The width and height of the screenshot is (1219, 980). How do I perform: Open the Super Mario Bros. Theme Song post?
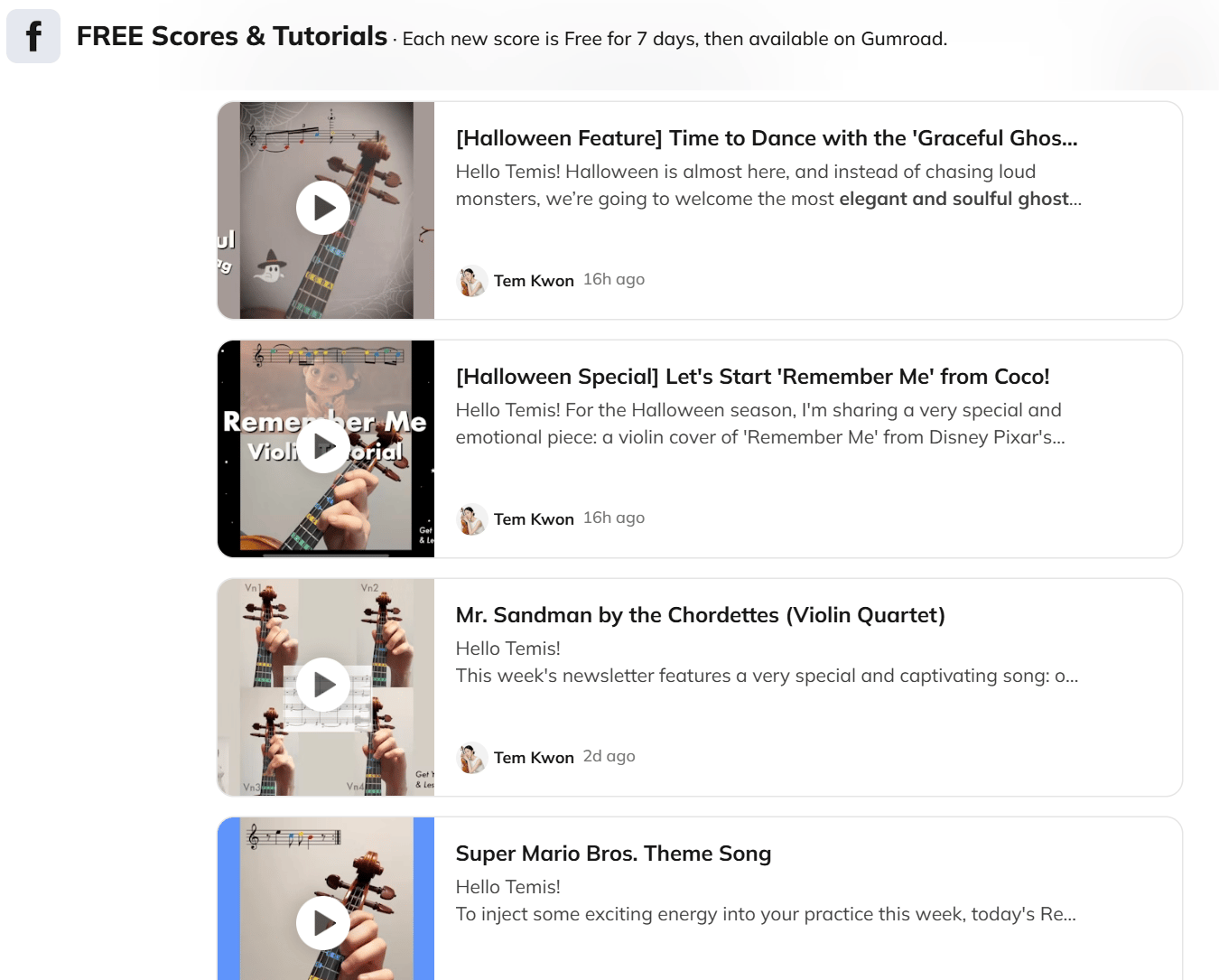coord(613,854)
